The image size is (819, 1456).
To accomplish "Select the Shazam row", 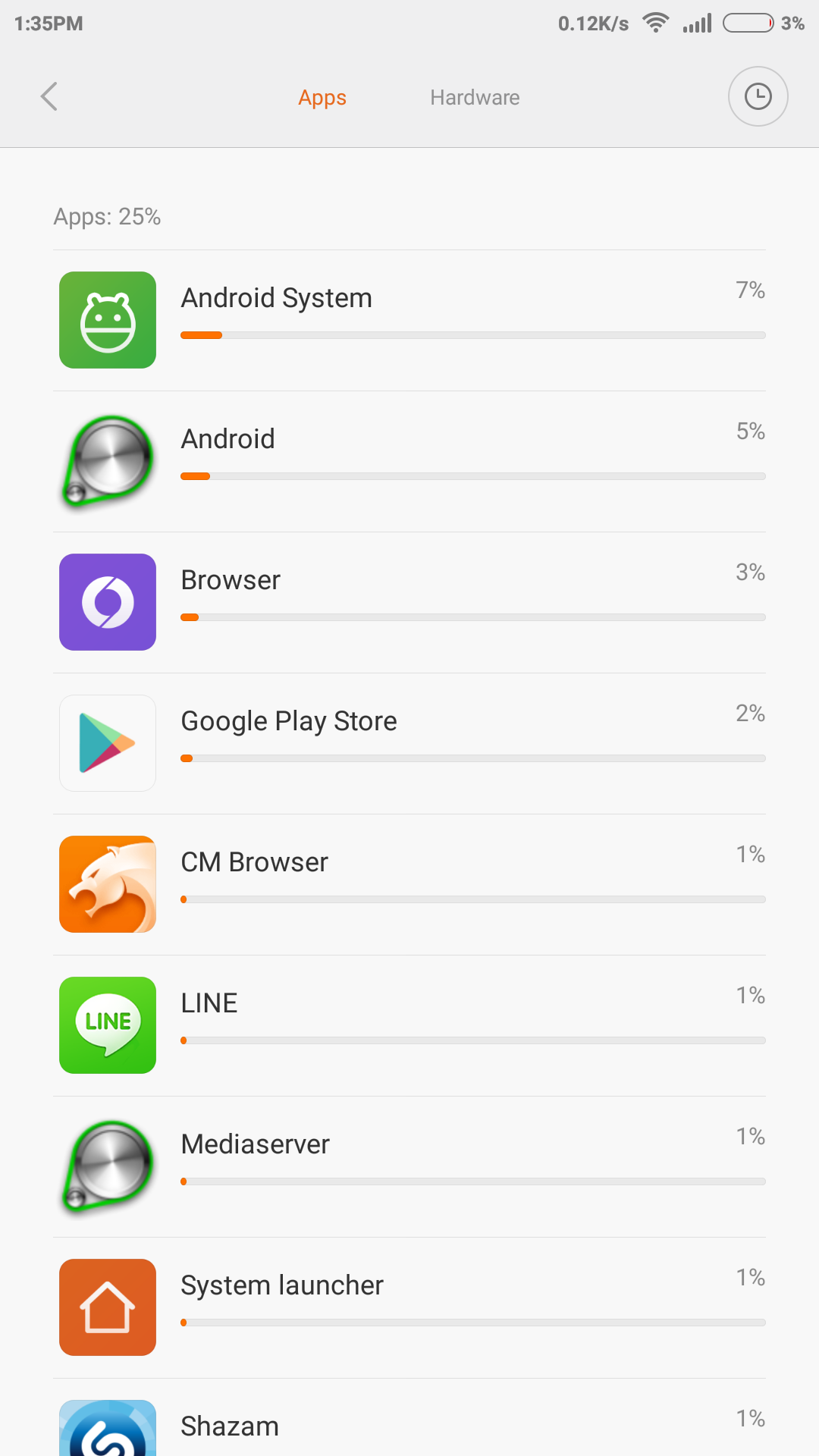I will click(x=409, y=1426).
